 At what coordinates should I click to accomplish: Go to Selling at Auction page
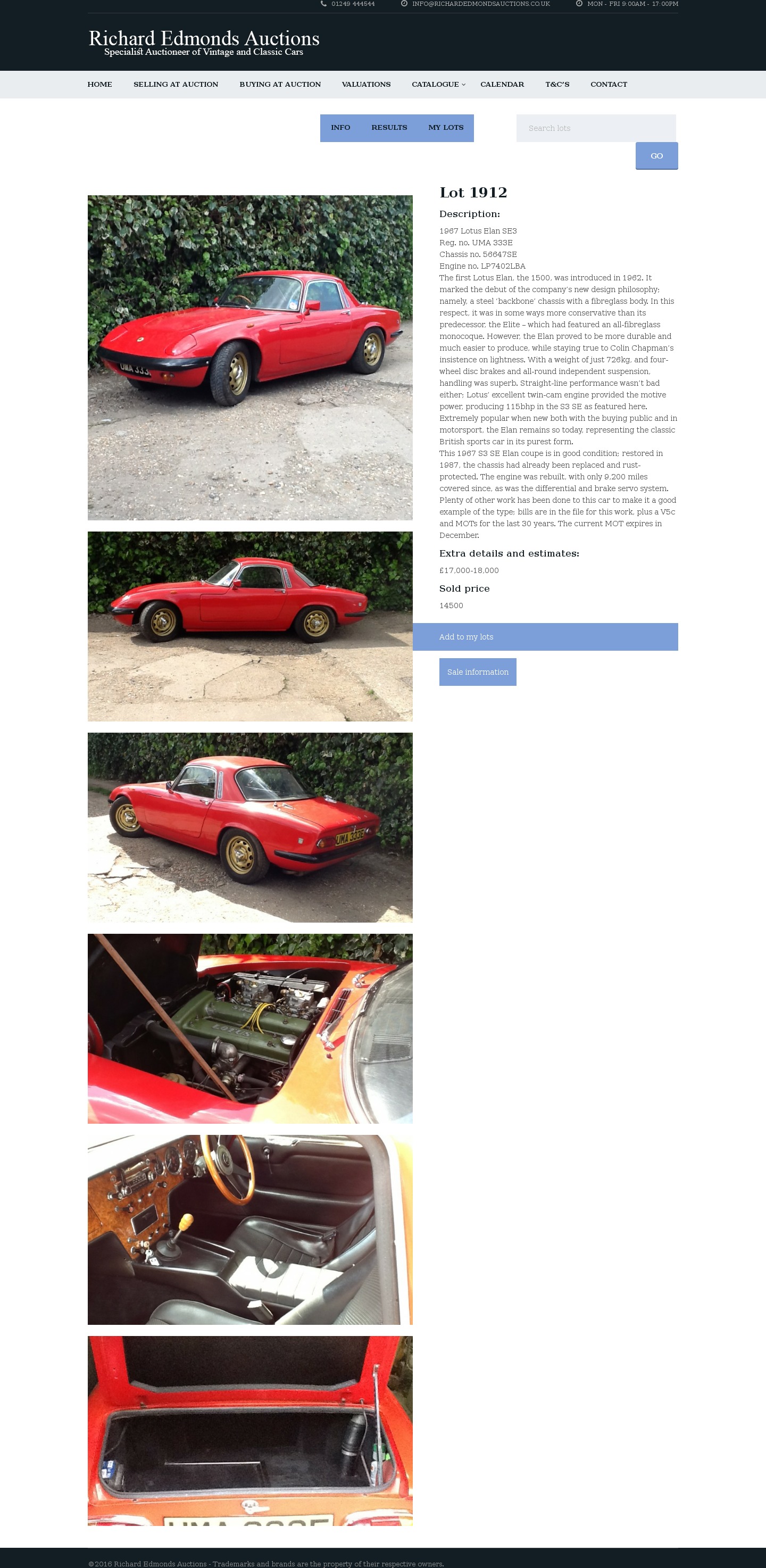point(176,85)
